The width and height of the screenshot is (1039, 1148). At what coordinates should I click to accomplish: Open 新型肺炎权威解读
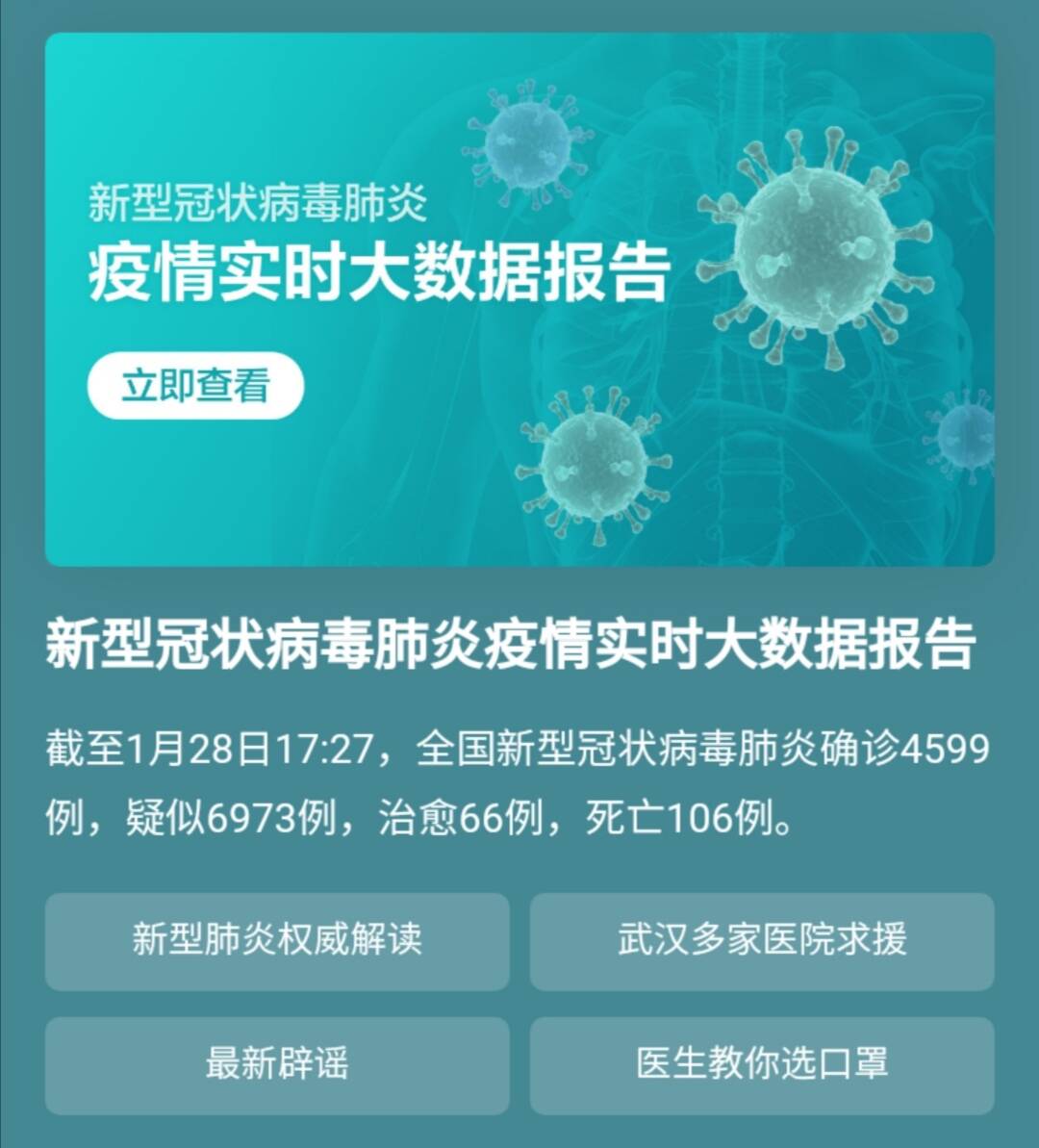point(277,940)
